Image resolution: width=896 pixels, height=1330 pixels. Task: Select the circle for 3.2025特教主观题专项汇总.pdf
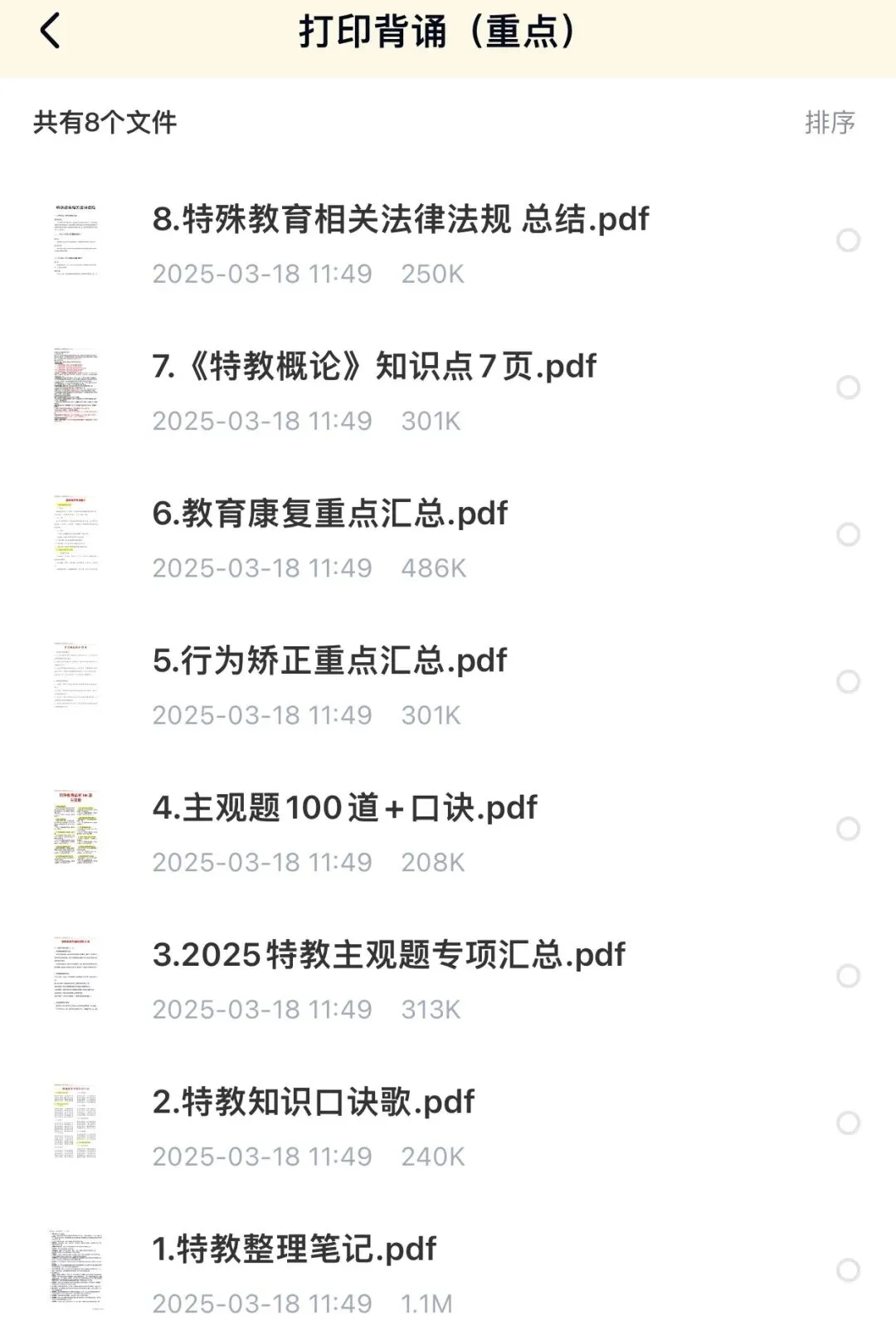(x=848, y=976)
